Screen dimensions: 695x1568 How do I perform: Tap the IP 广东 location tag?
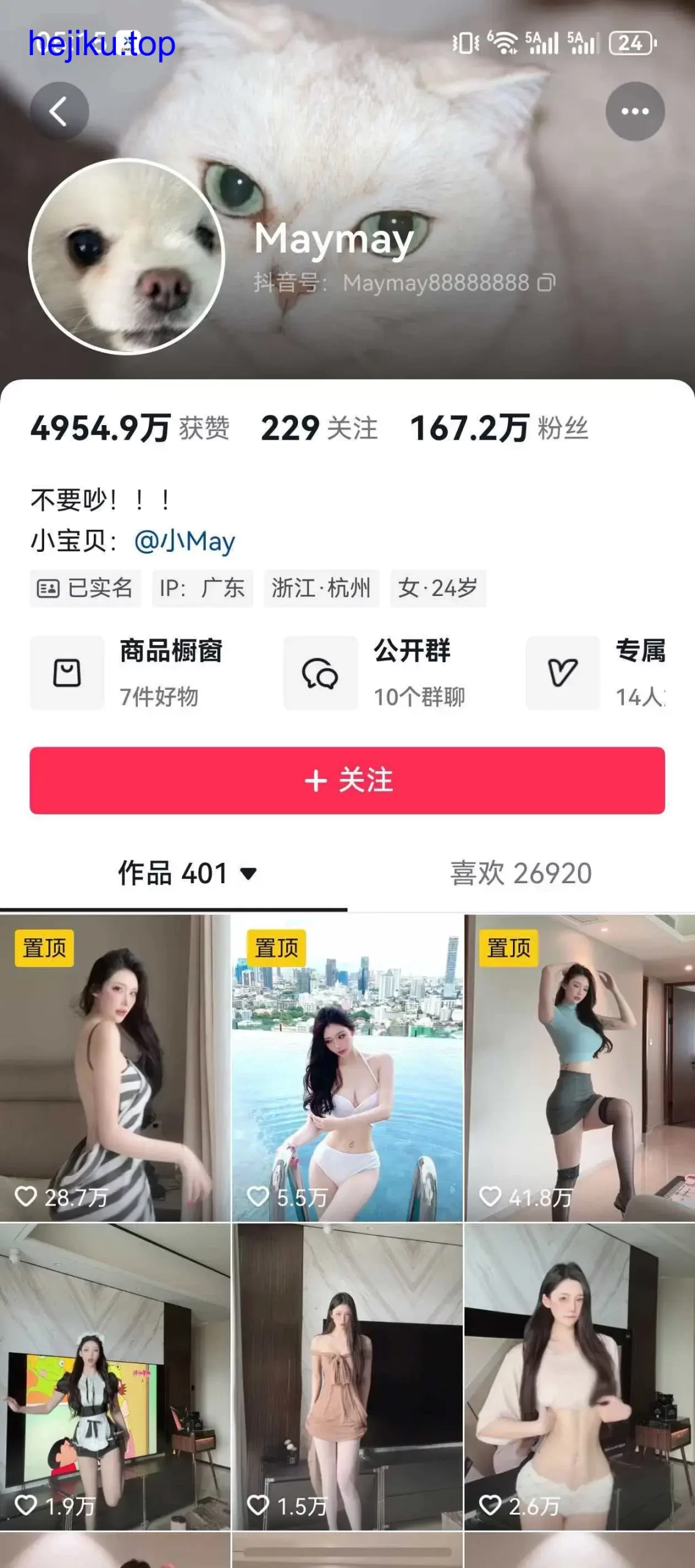202,588
